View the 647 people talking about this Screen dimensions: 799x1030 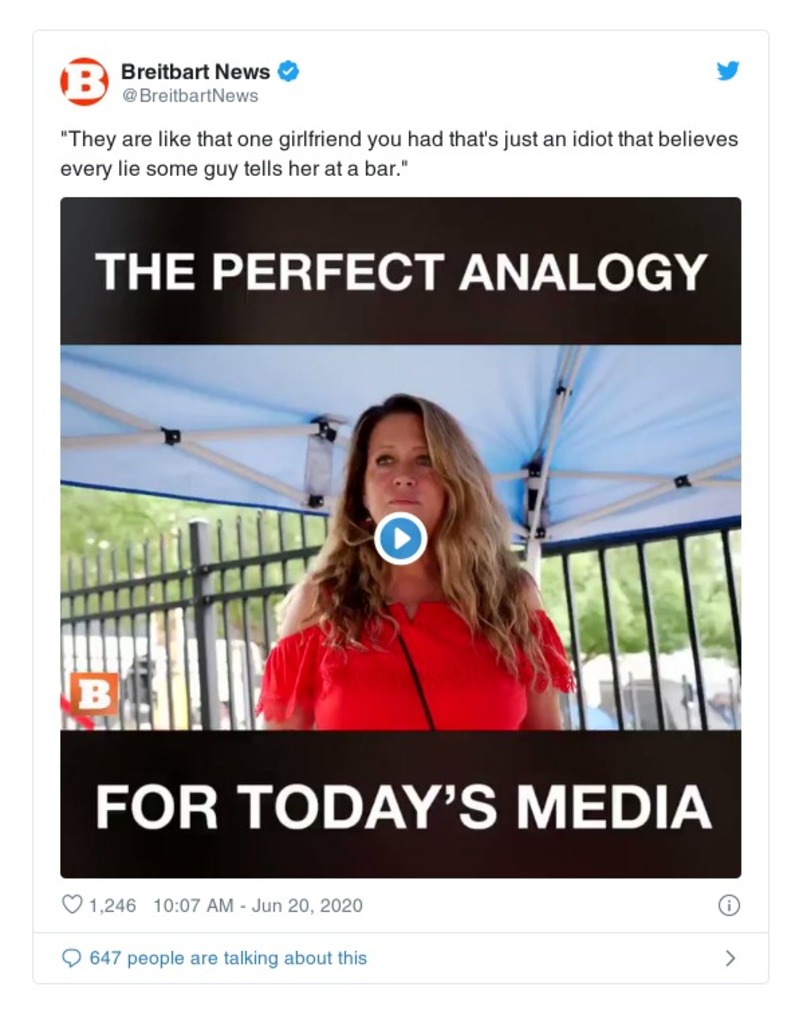point(228,958)
